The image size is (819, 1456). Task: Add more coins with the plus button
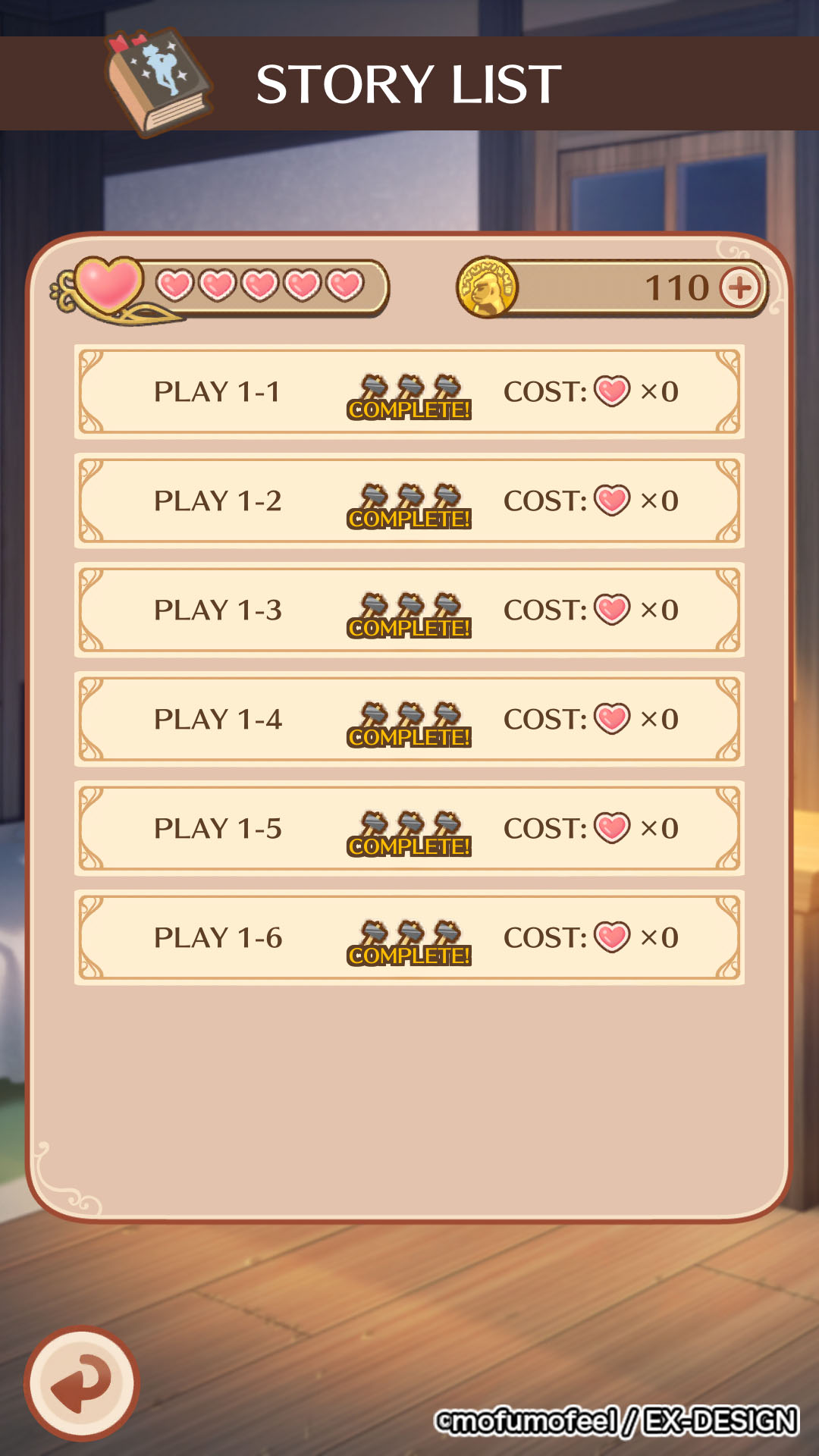tap(741, 288)
